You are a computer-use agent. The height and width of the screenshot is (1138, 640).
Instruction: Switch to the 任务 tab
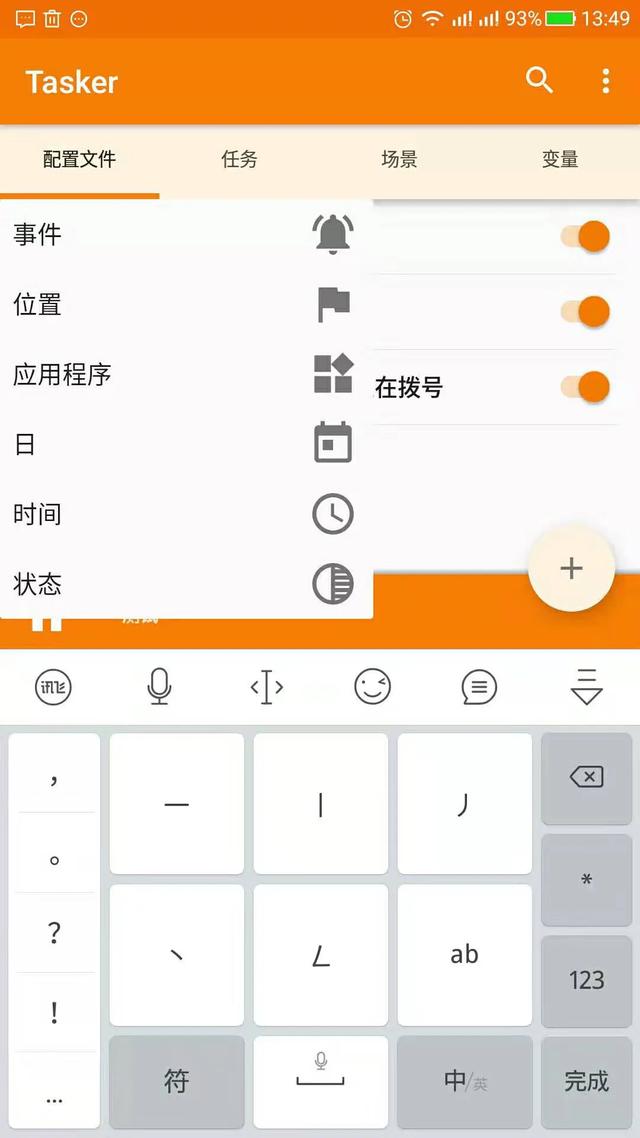click(x=239, y=159)
